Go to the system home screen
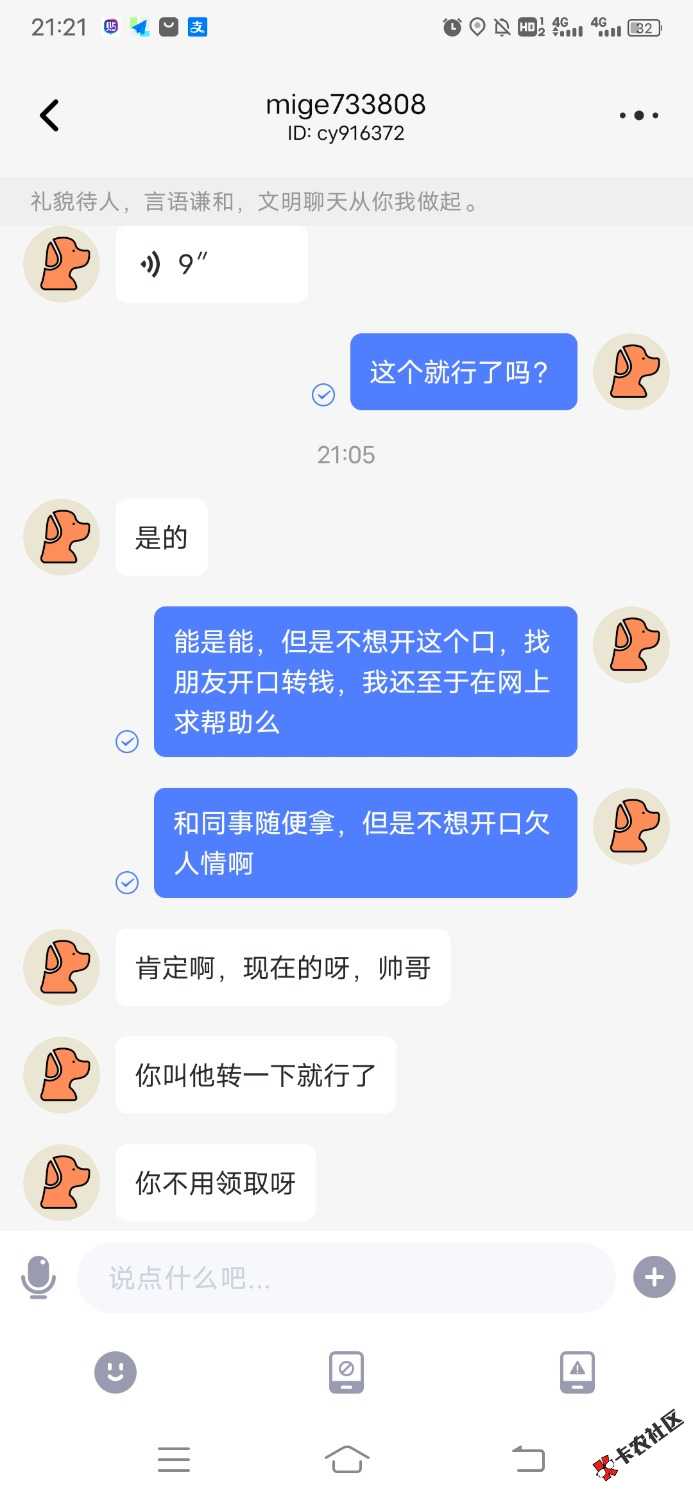Viewport: 693px width, 1500px height. (346, 1460)
